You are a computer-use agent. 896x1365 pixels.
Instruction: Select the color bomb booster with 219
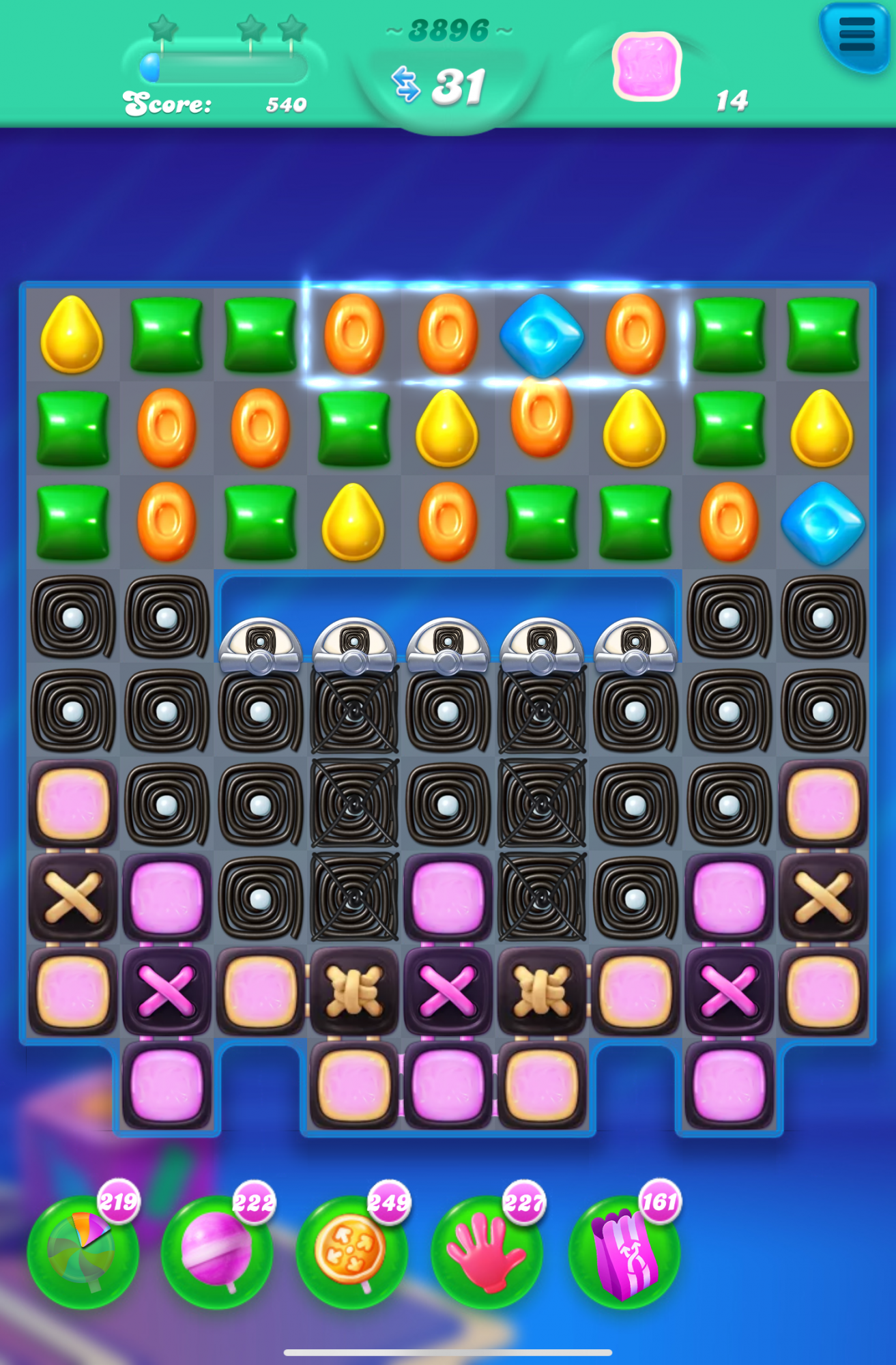point(82,1252)
